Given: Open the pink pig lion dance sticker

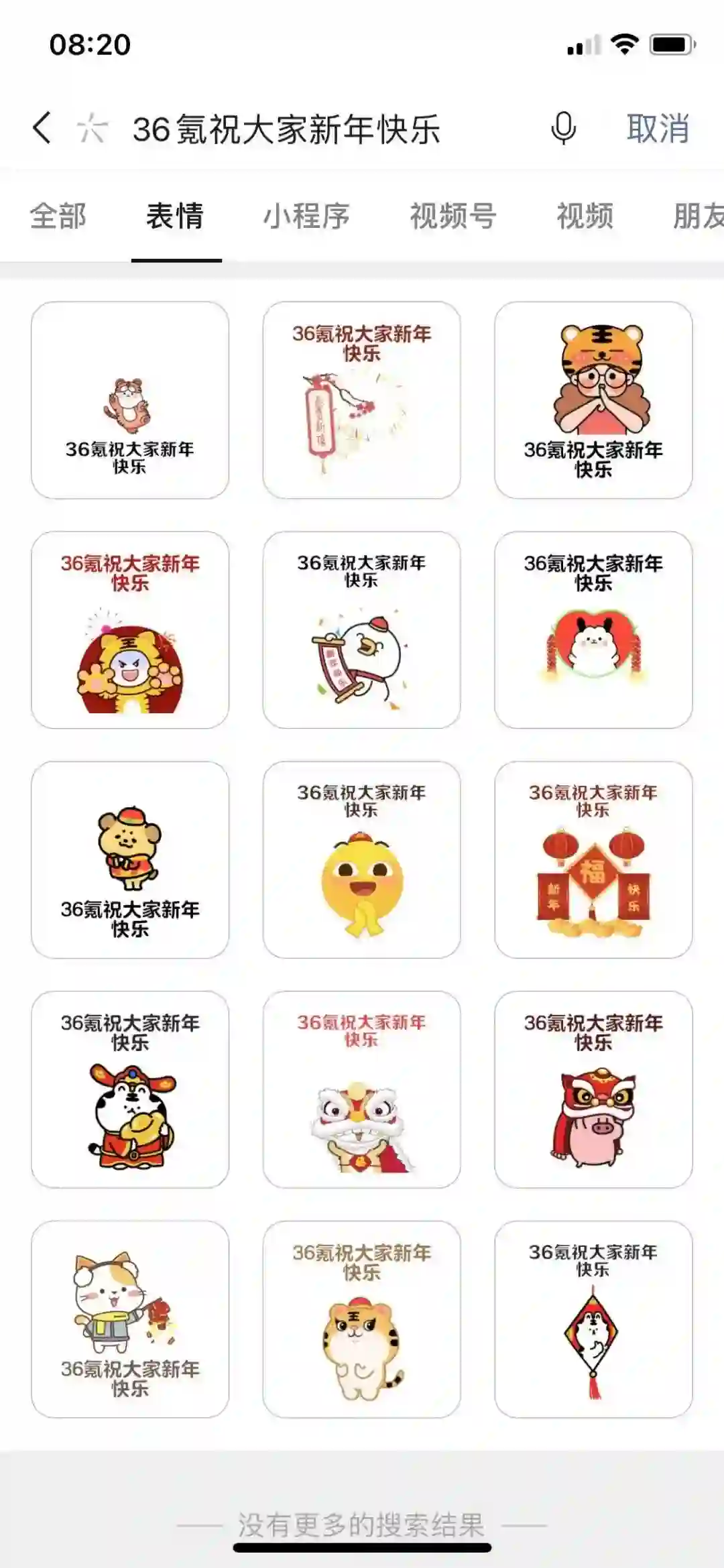Looking at the screenshot, I should tap(593, 1090).
